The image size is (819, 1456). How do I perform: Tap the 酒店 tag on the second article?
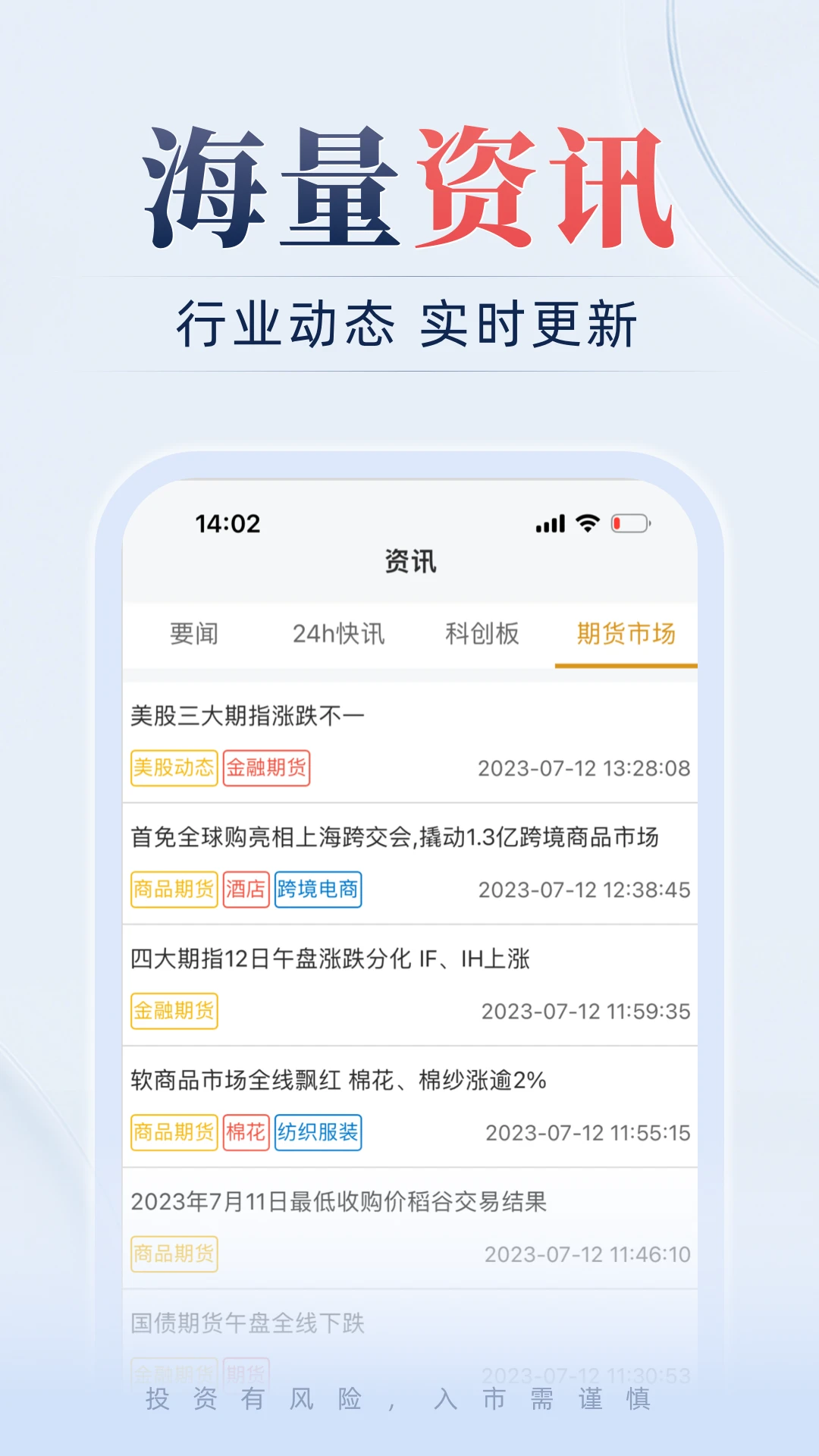point(246,891)
